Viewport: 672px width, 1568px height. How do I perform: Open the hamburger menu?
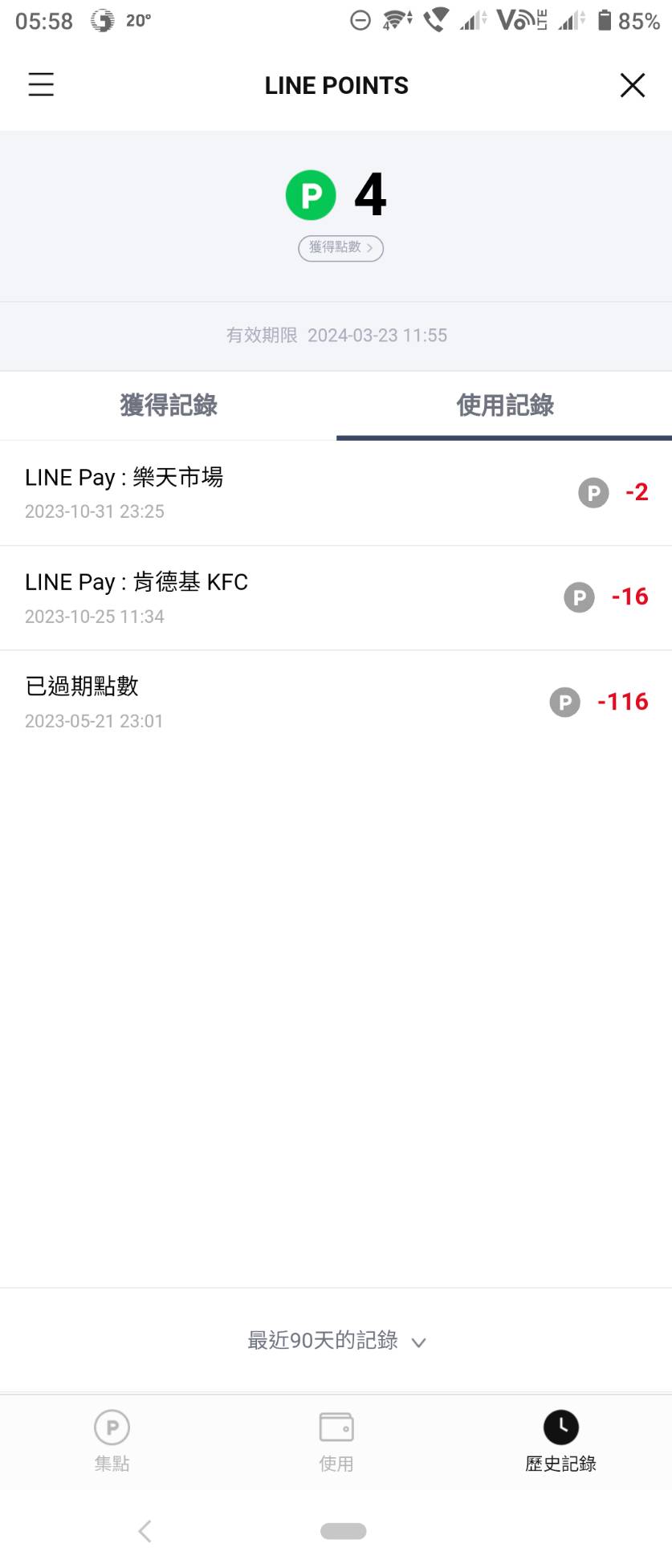coord(41,84)
